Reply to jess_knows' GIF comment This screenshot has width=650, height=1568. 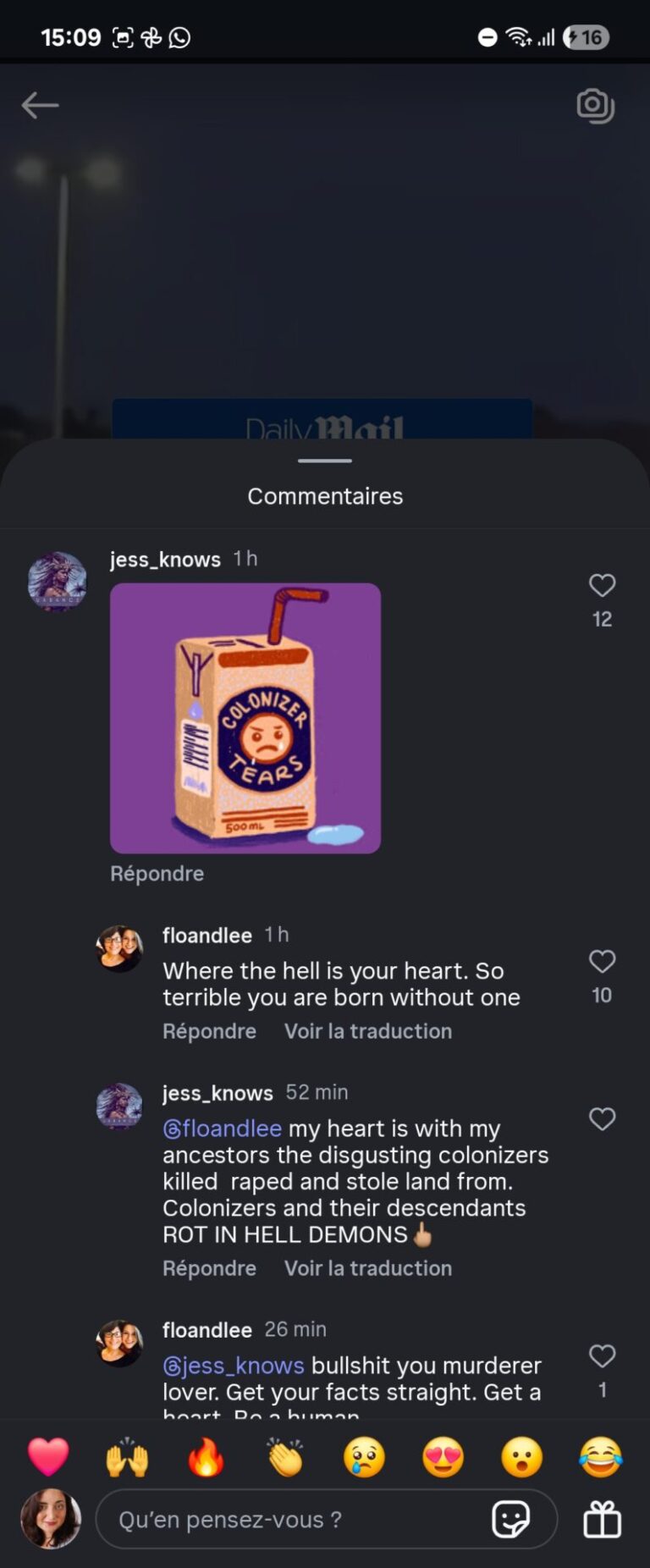157,874
